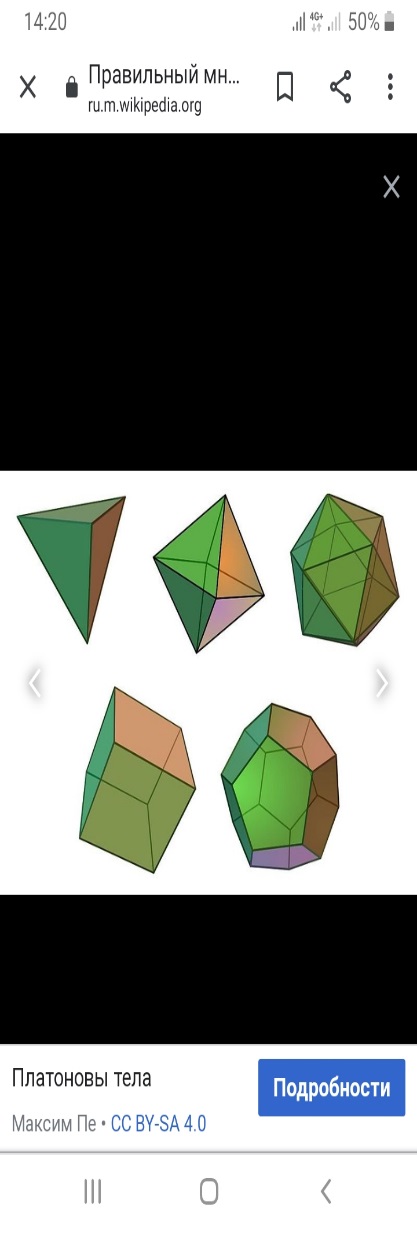The width and height of the screenshot is (417, 1233).
Task: Bookmark this Wikipedia page
Action: [x=285, y=88]
